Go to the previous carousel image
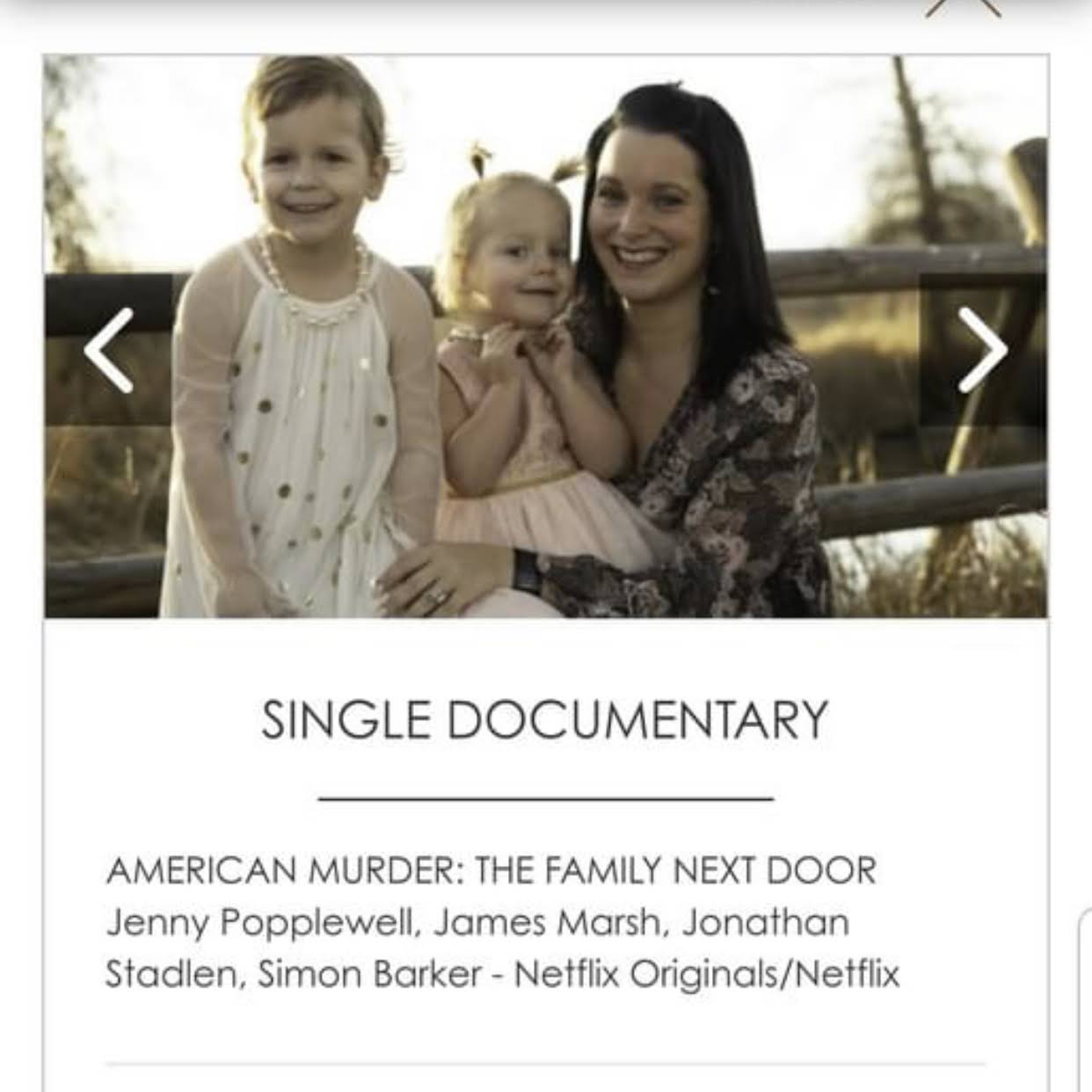Viewport: 1092px width, 1092px height. point(108,350)
